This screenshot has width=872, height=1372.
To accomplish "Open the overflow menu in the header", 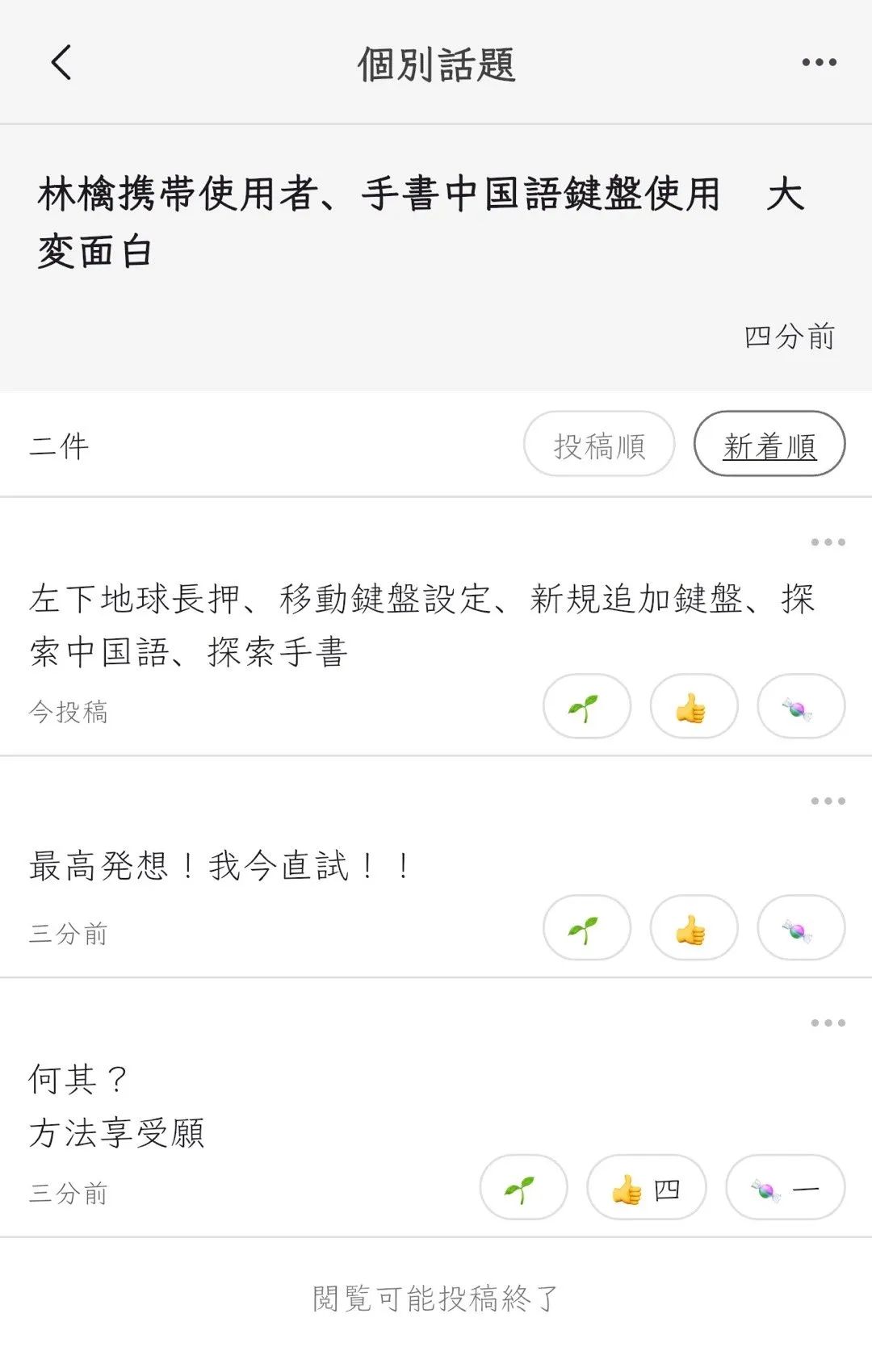I will [819, 63].
